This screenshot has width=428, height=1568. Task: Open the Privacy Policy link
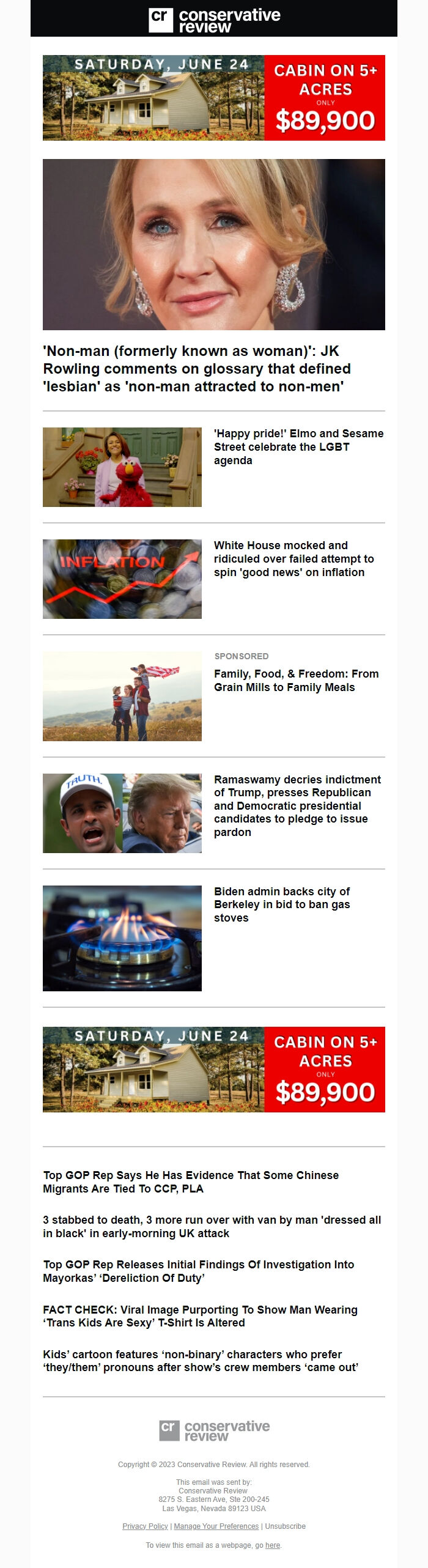pyautogui.click(x=145, y=1526)
